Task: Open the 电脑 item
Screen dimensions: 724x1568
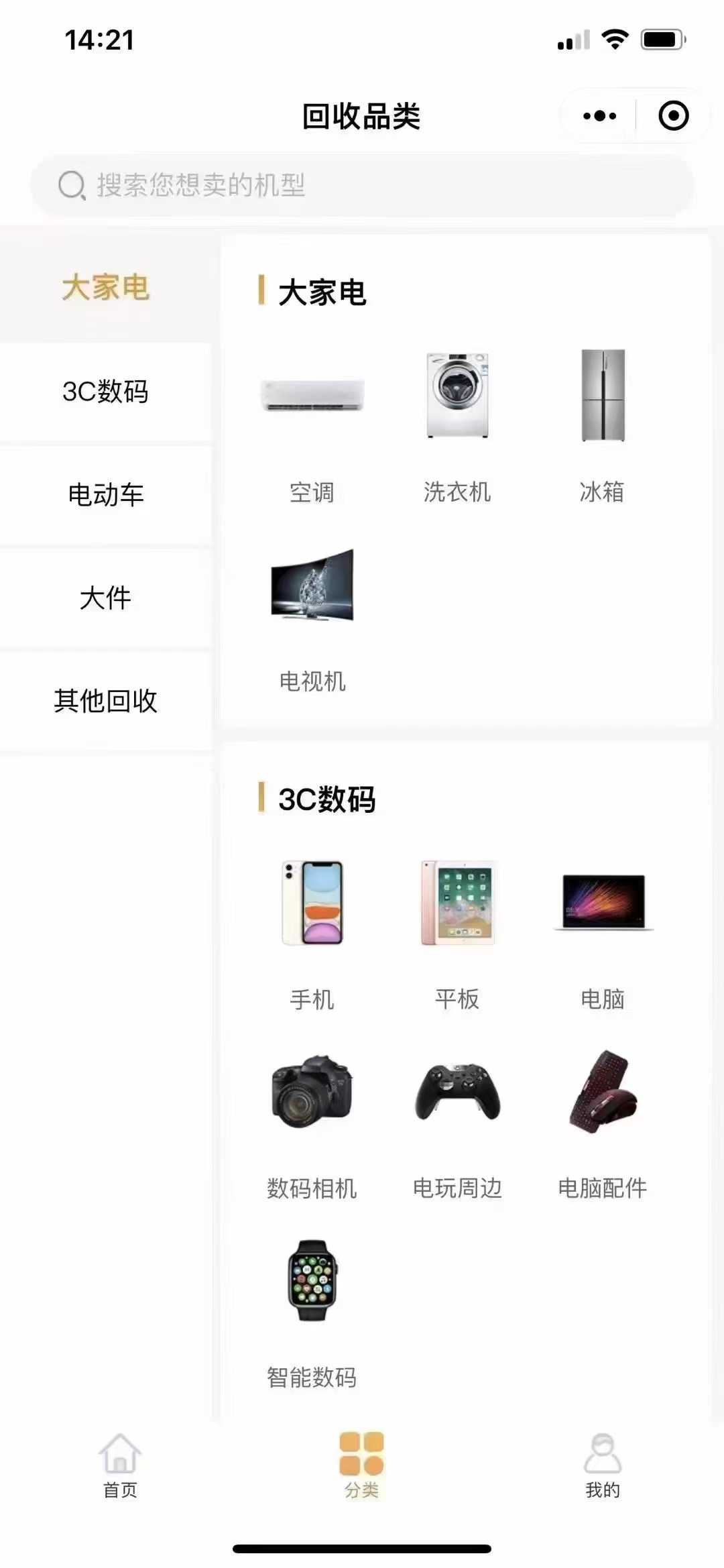Action: (602, 934)
